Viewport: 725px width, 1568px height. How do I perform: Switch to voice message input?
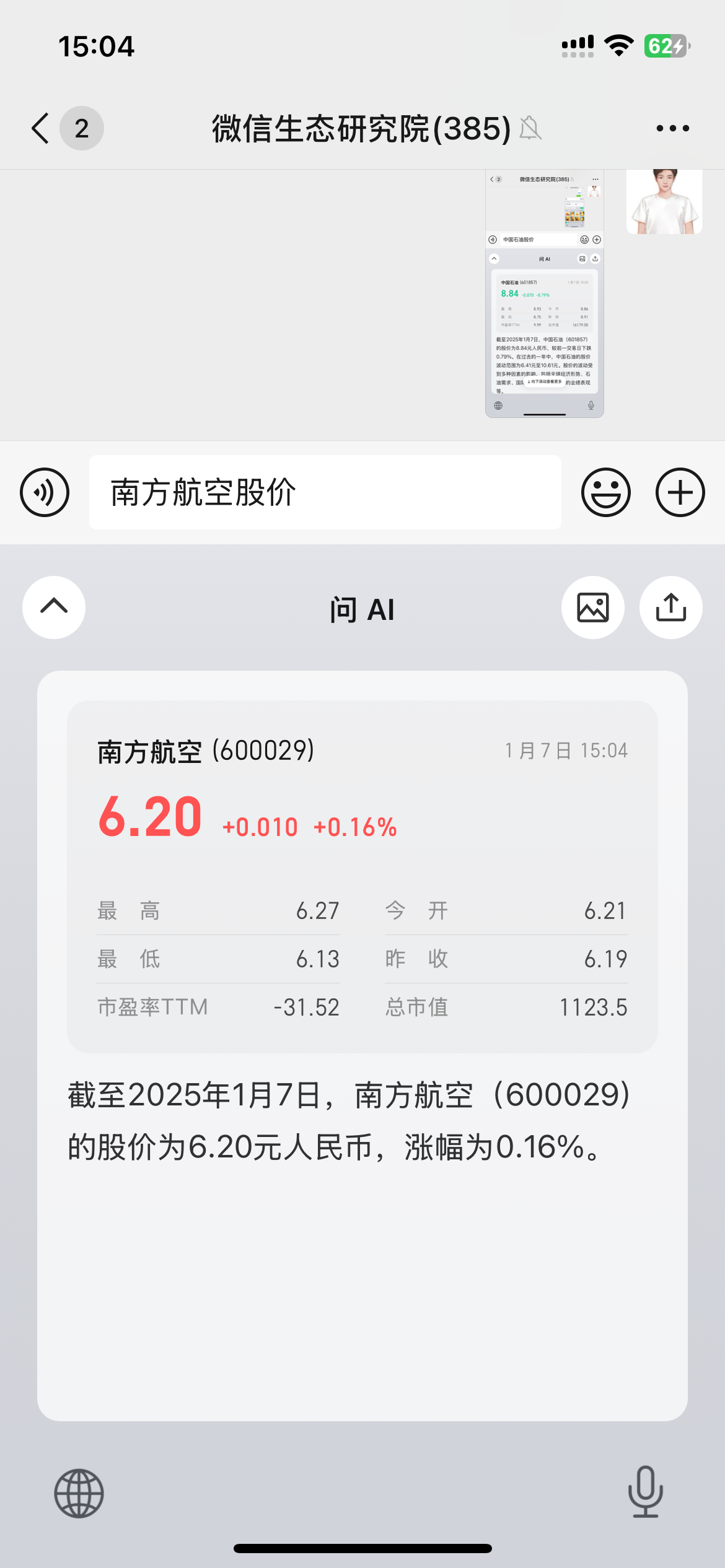tap(45, 492)
